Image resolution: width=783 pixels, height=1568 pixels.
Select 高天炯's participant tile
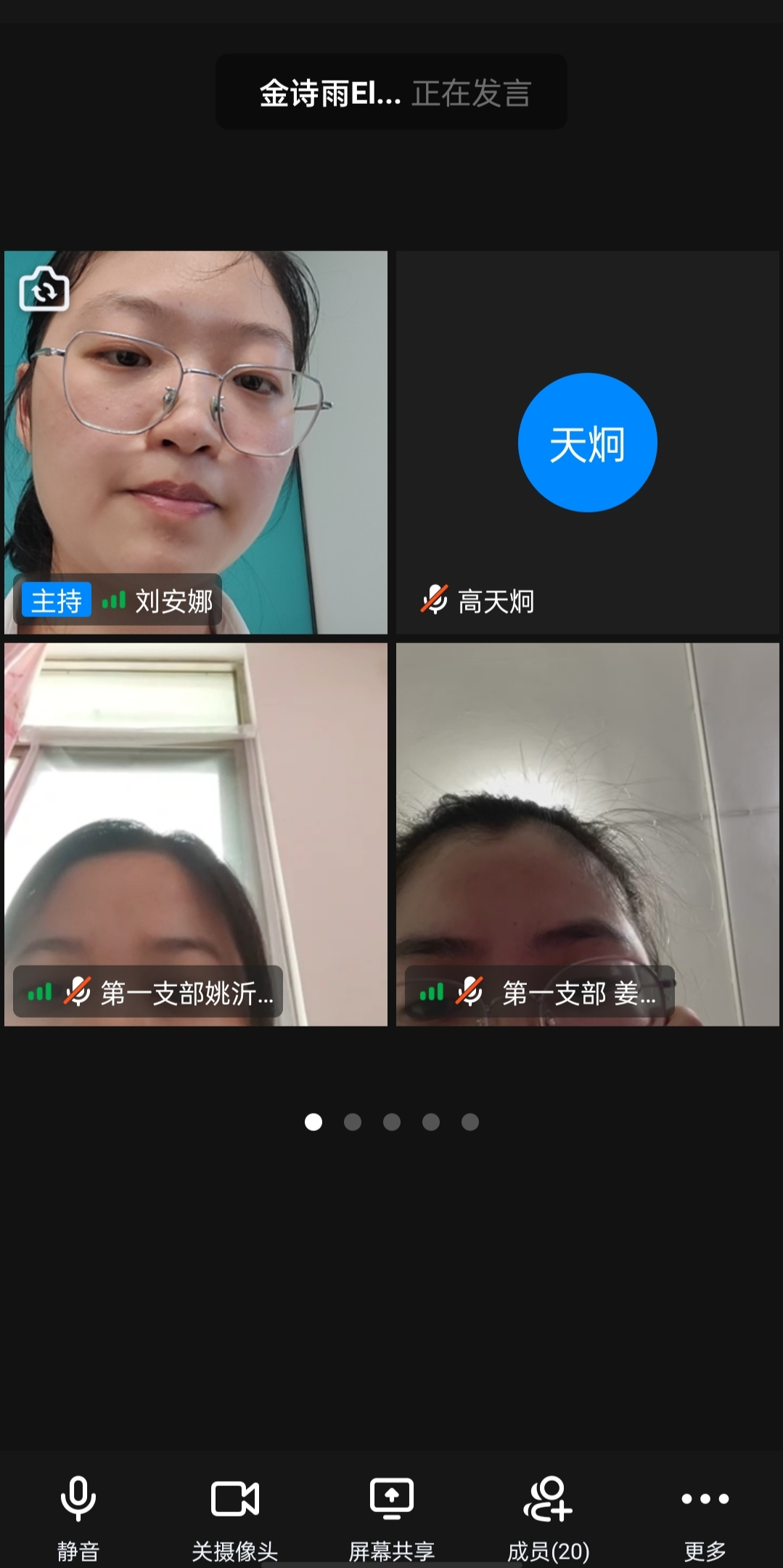click(587, 443)
